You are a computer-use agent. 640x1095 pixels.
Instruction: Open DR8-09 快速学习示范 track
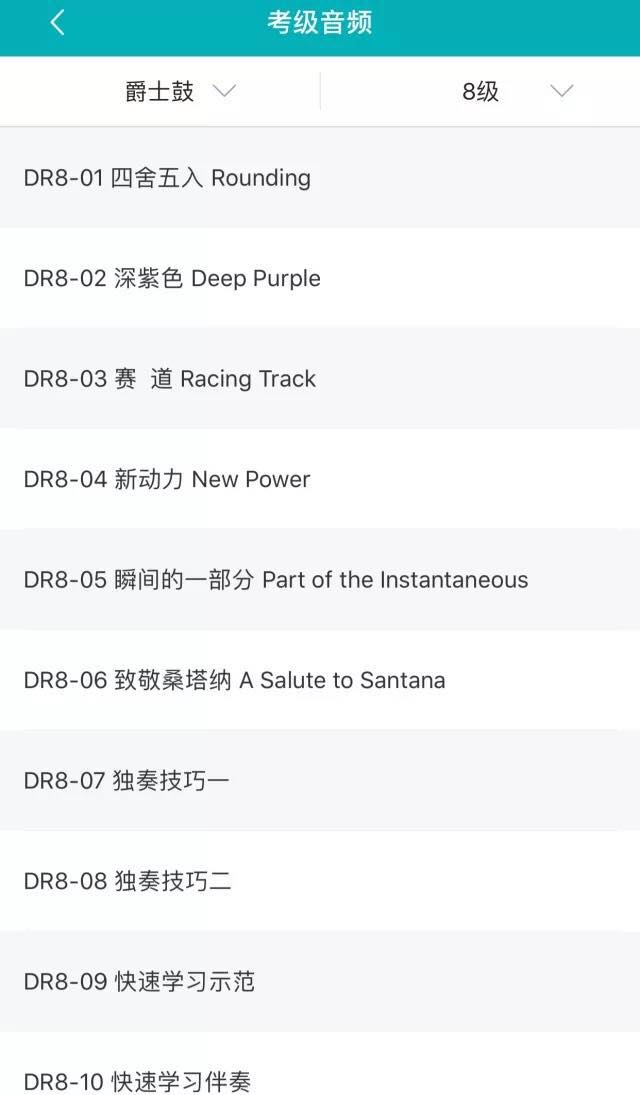(139, 982)
